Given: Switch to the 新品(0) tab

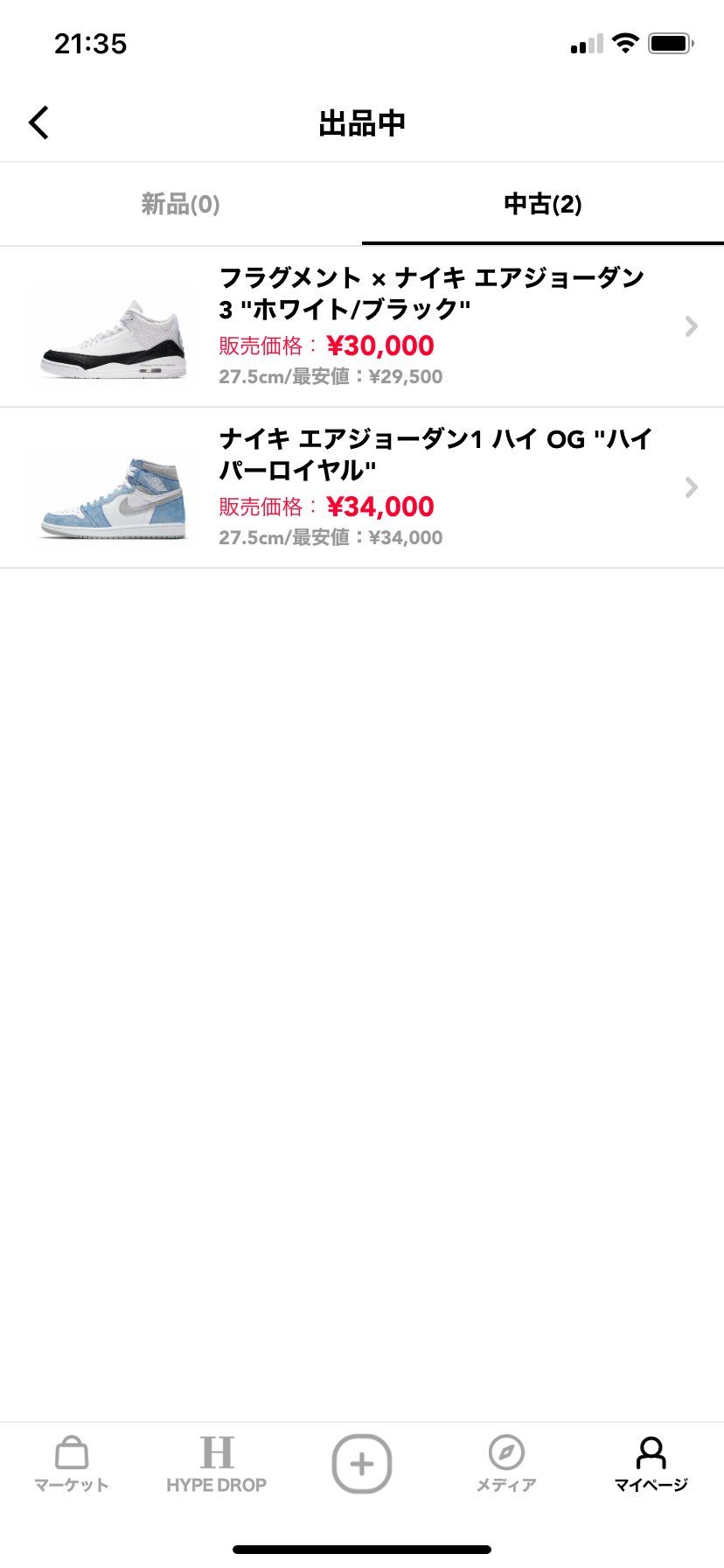Looking at the screenshot, I should click(x=180, y=204).
